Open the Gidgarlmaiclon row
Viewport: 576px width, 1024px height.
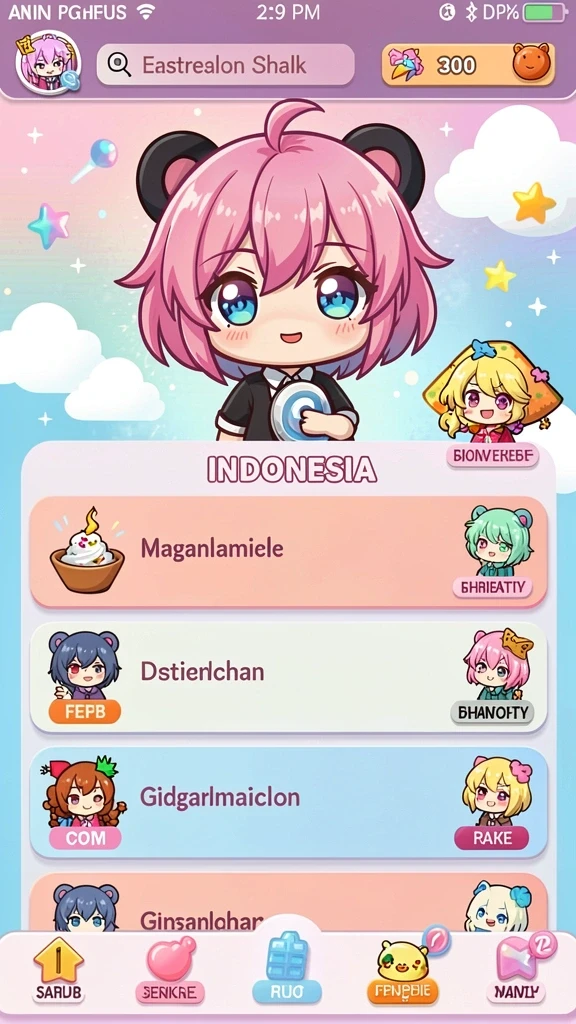pos(288,802)
